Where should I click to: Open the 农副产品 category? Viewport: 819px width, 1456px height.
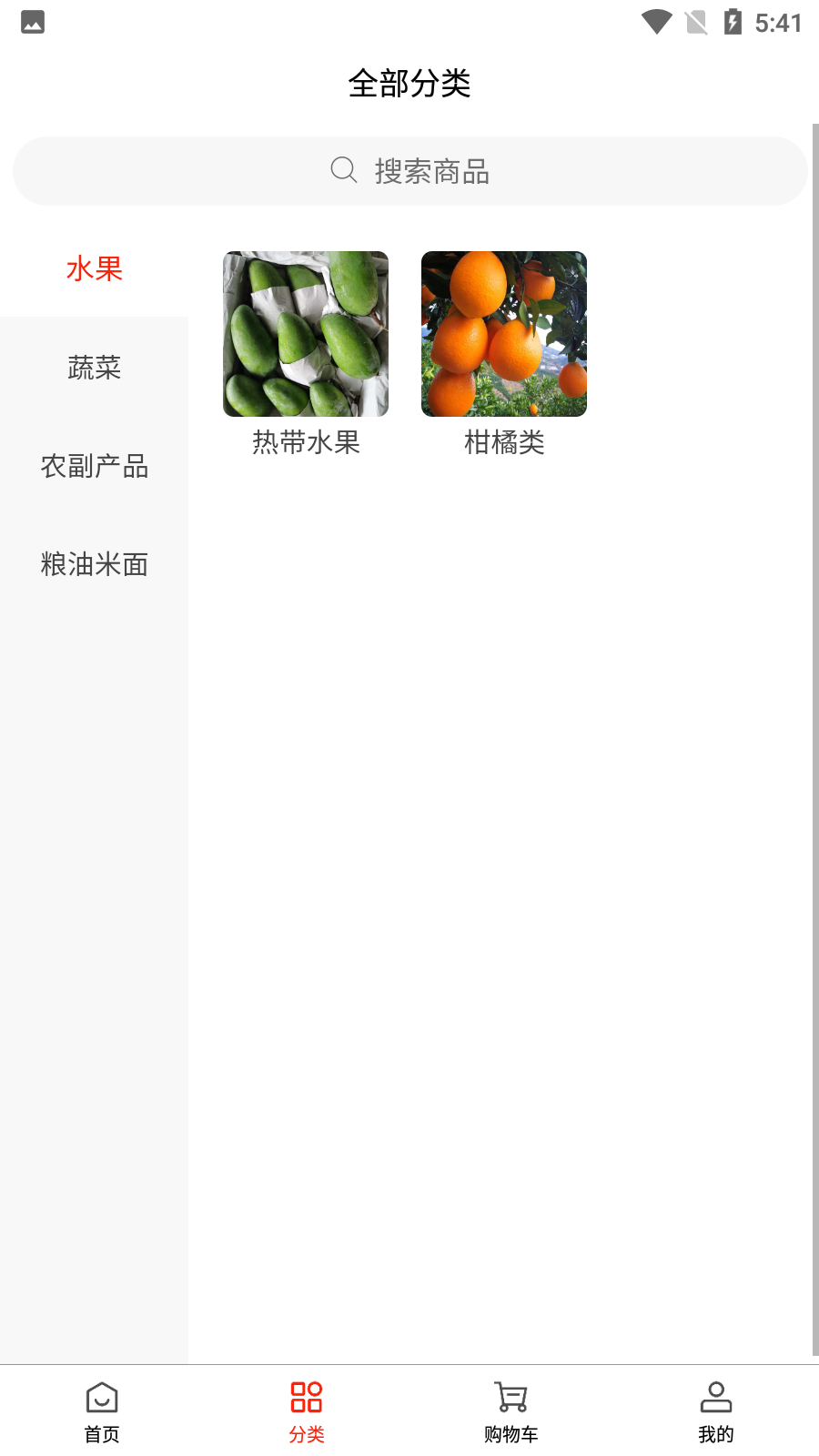(x=94, y=466)
